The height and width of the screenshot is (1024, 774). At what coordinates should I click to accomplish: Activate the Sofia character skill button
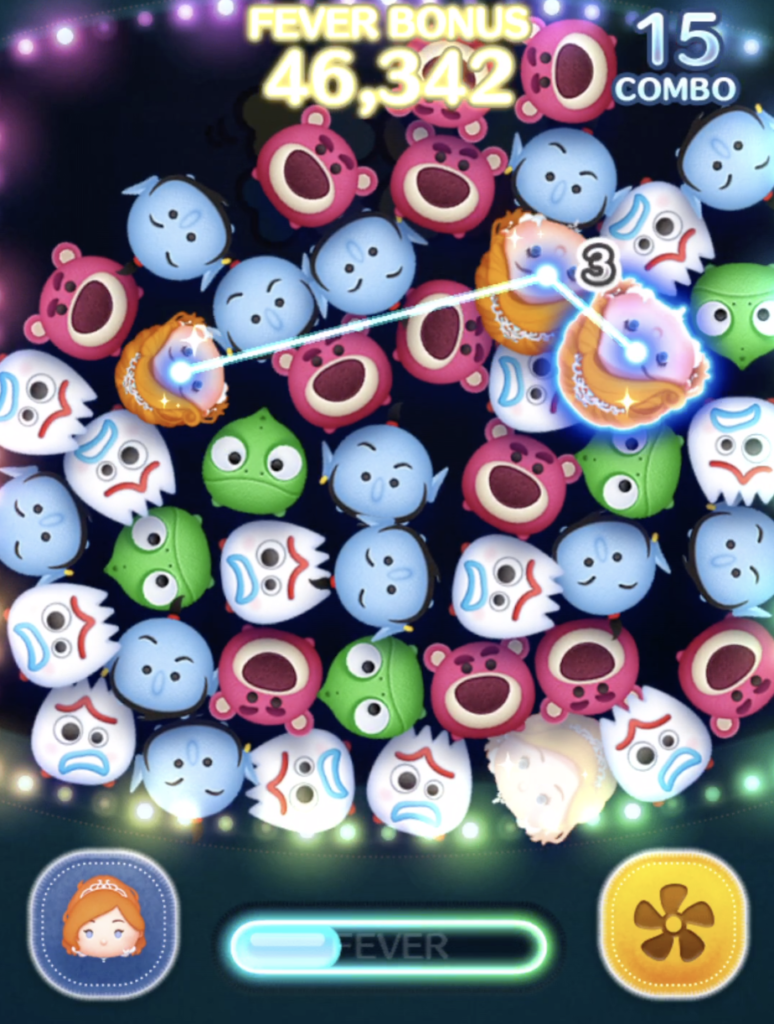[103, 922]
